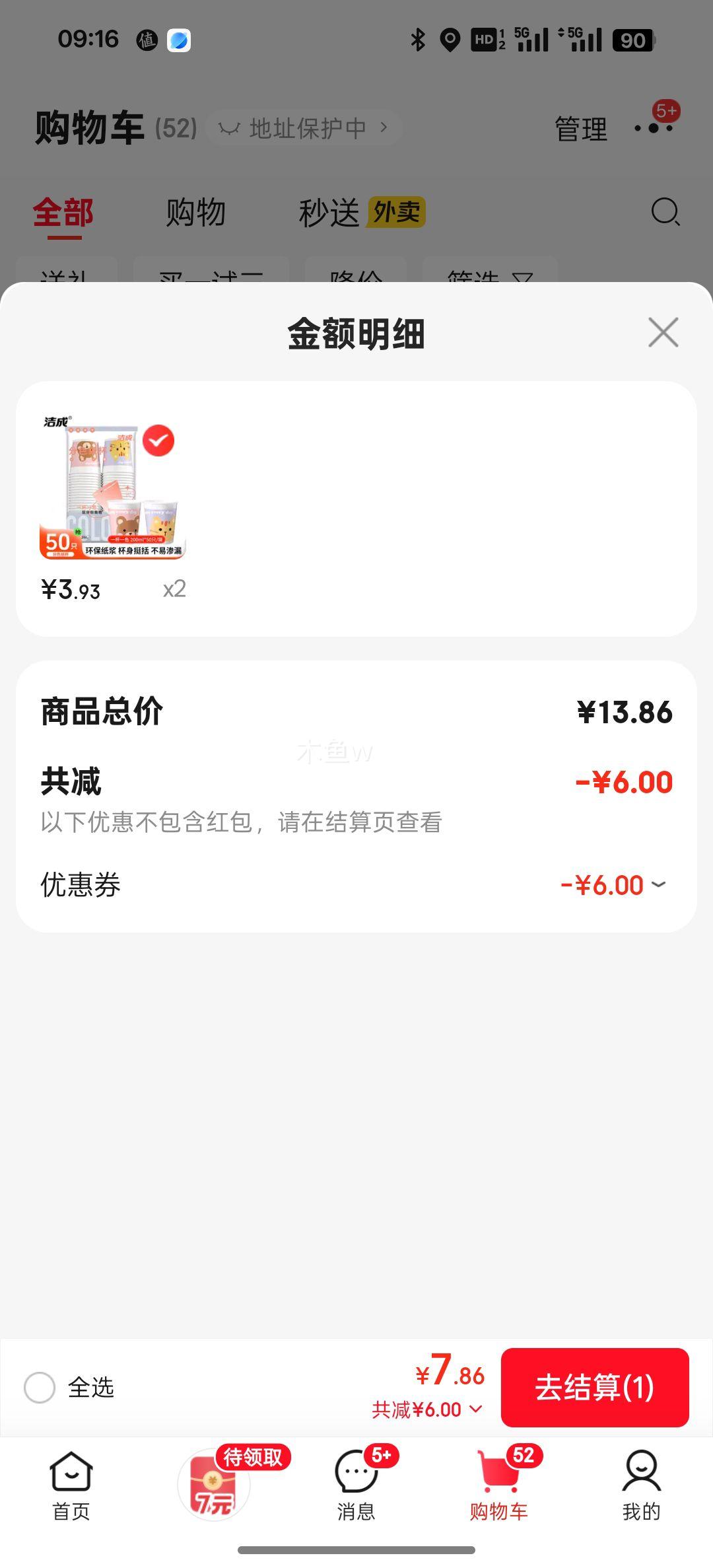Enable the 全选 select-all radio button

(40, 1387)
